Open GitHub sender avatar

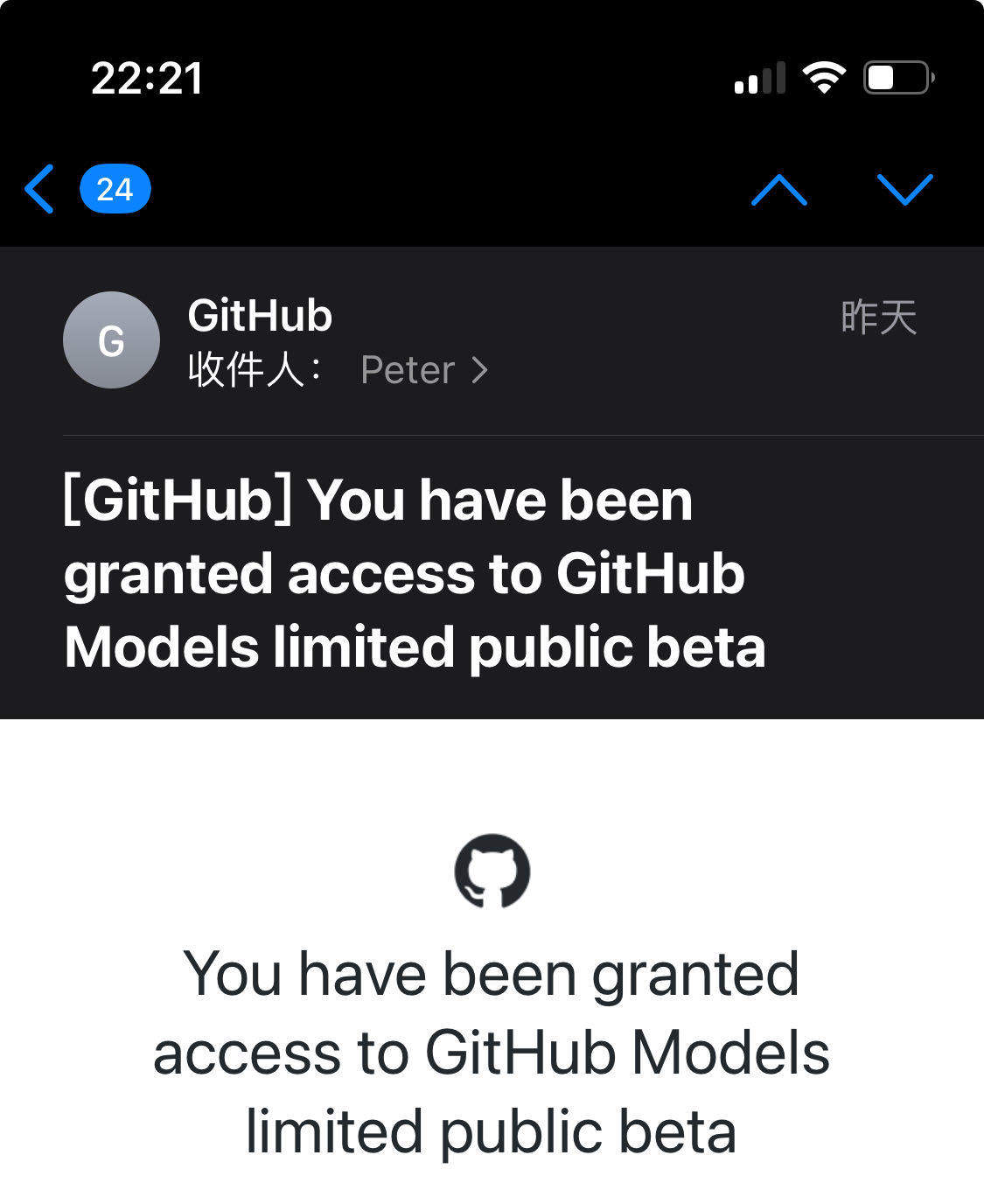point(111,340)
